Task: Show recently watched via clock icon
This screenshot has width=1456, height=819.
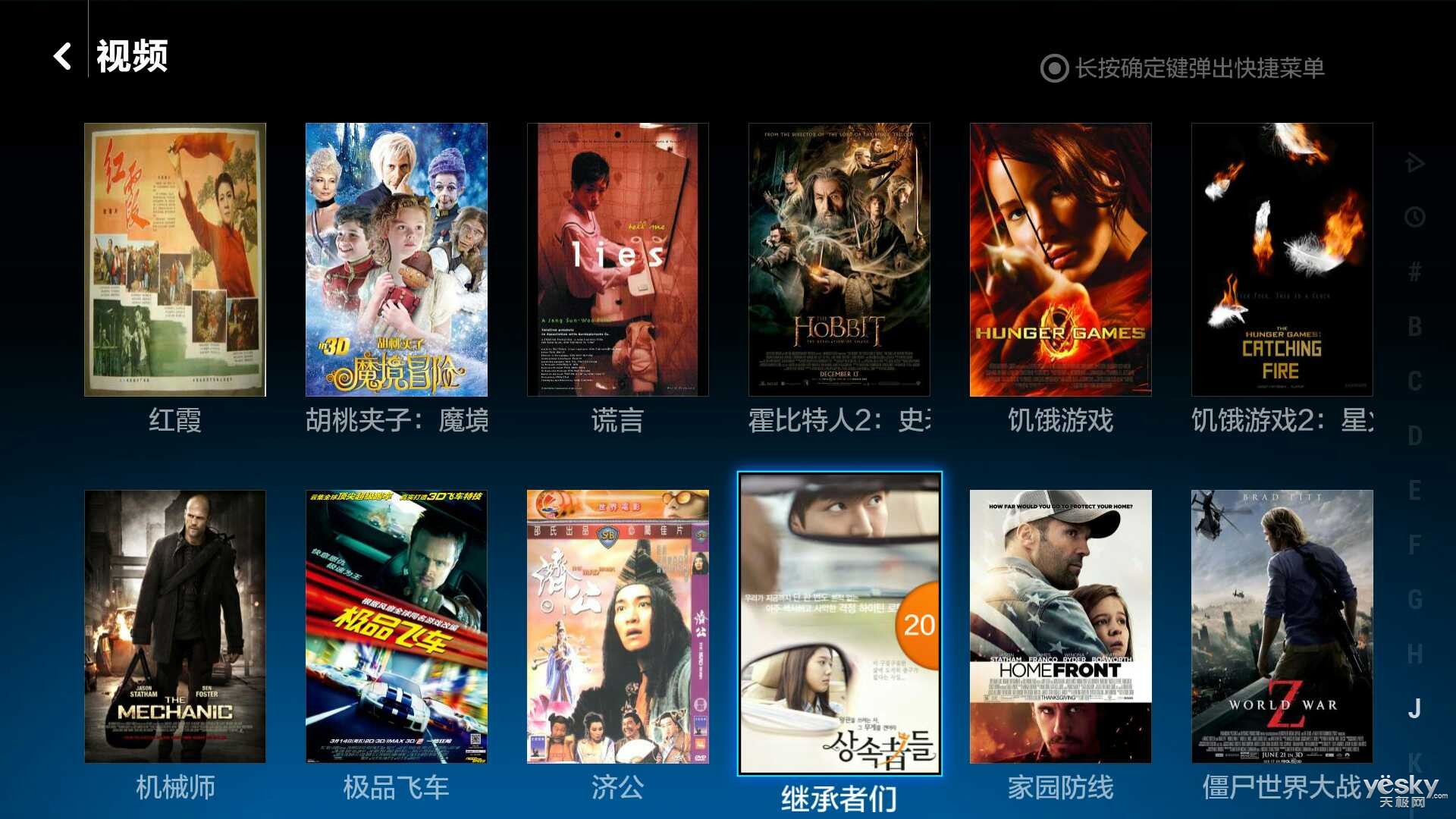Action: coord(1414,218)
